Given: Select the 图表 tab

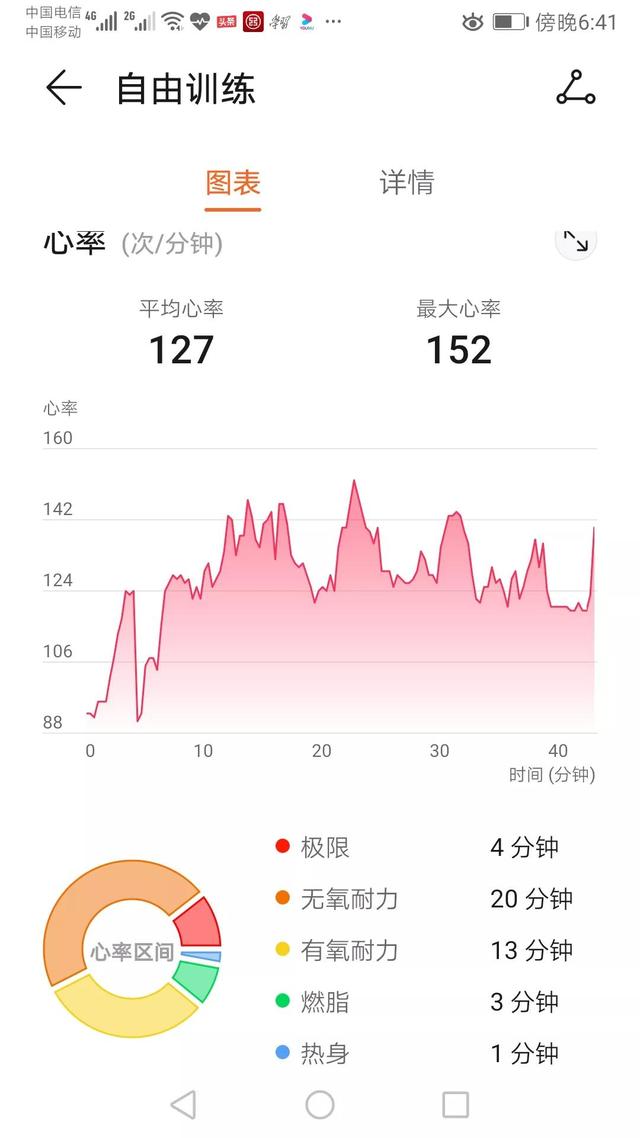Looking at the screenshot, I should coord(233,183).
